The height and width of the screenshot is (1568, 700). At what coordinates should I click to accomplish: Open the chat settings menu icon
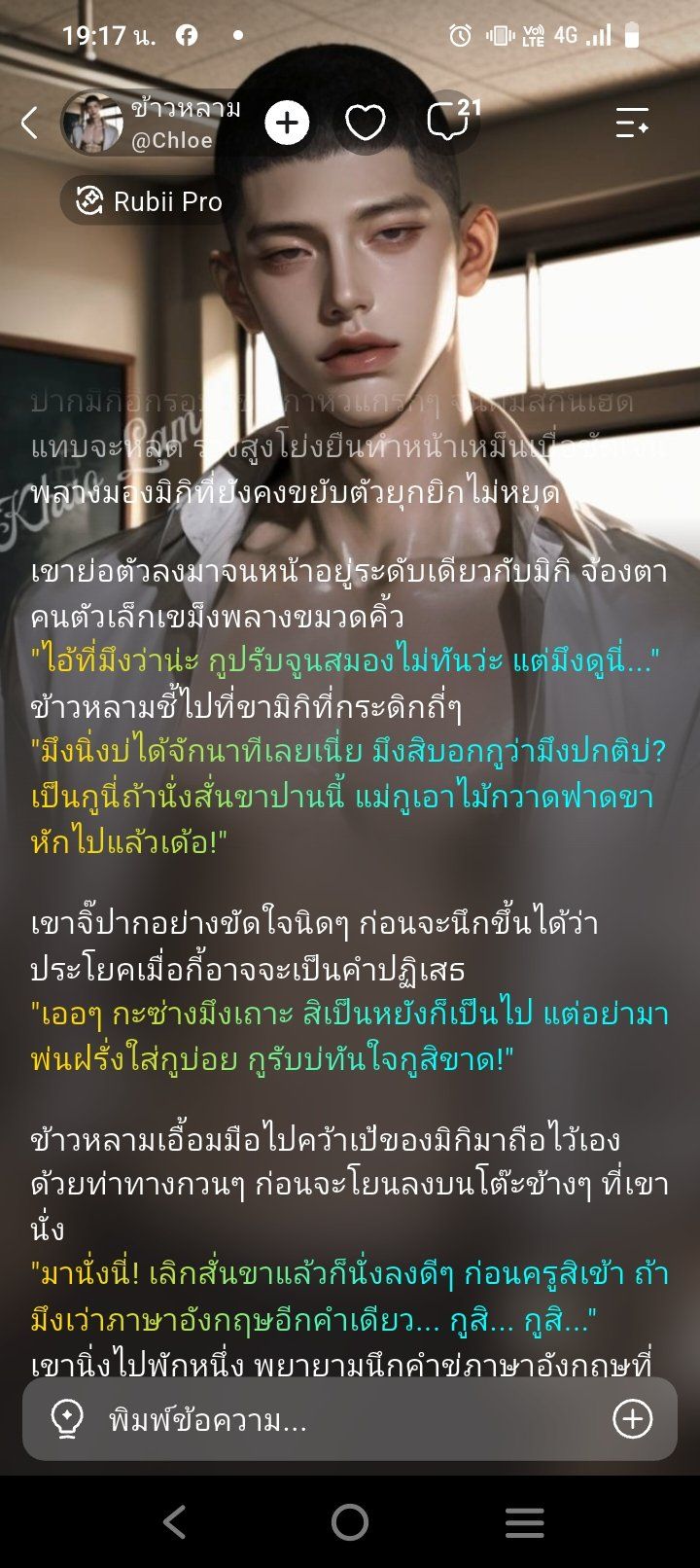[x=632, y=123]
